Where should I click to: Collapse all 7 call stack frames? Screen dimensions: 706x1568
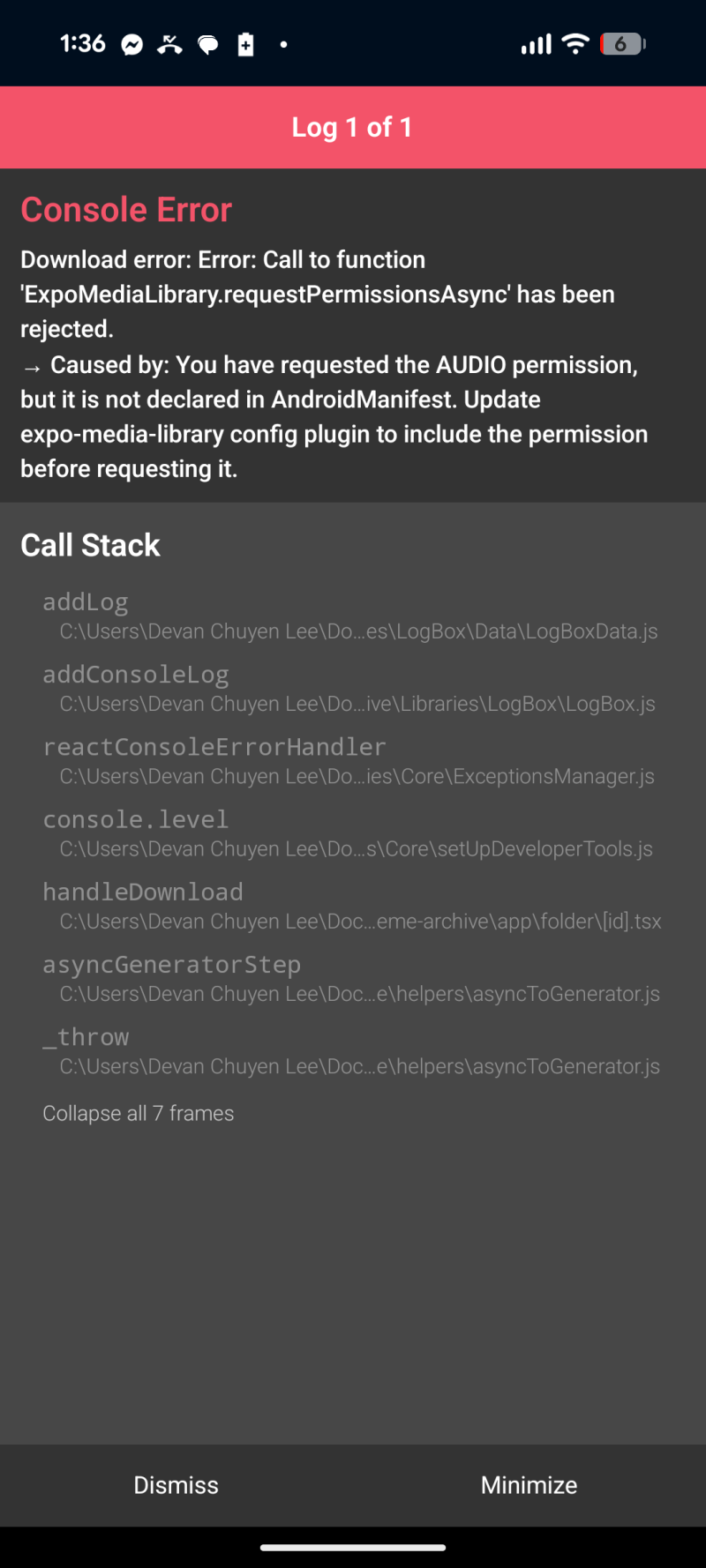coord(139,1114)
